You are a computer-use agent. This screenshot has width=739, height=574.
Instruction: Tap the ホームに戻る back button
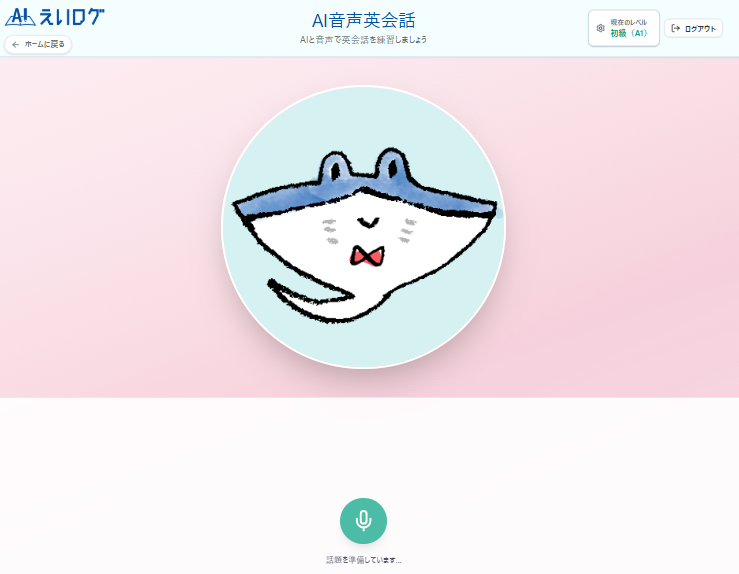pos(38,44)
